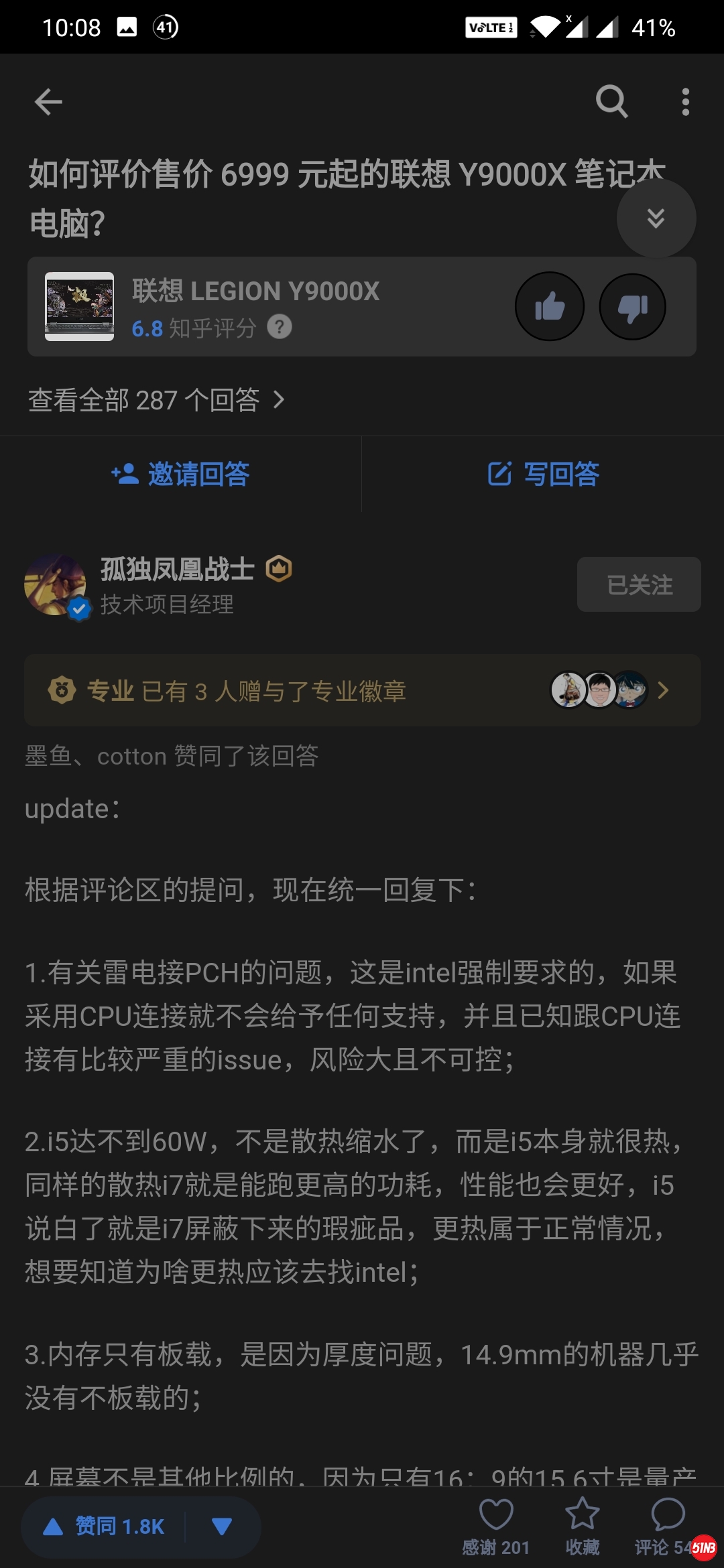The image size is (724, 1568).
Task: Expand the question with double-chevron button
Action: click(656, 218)
